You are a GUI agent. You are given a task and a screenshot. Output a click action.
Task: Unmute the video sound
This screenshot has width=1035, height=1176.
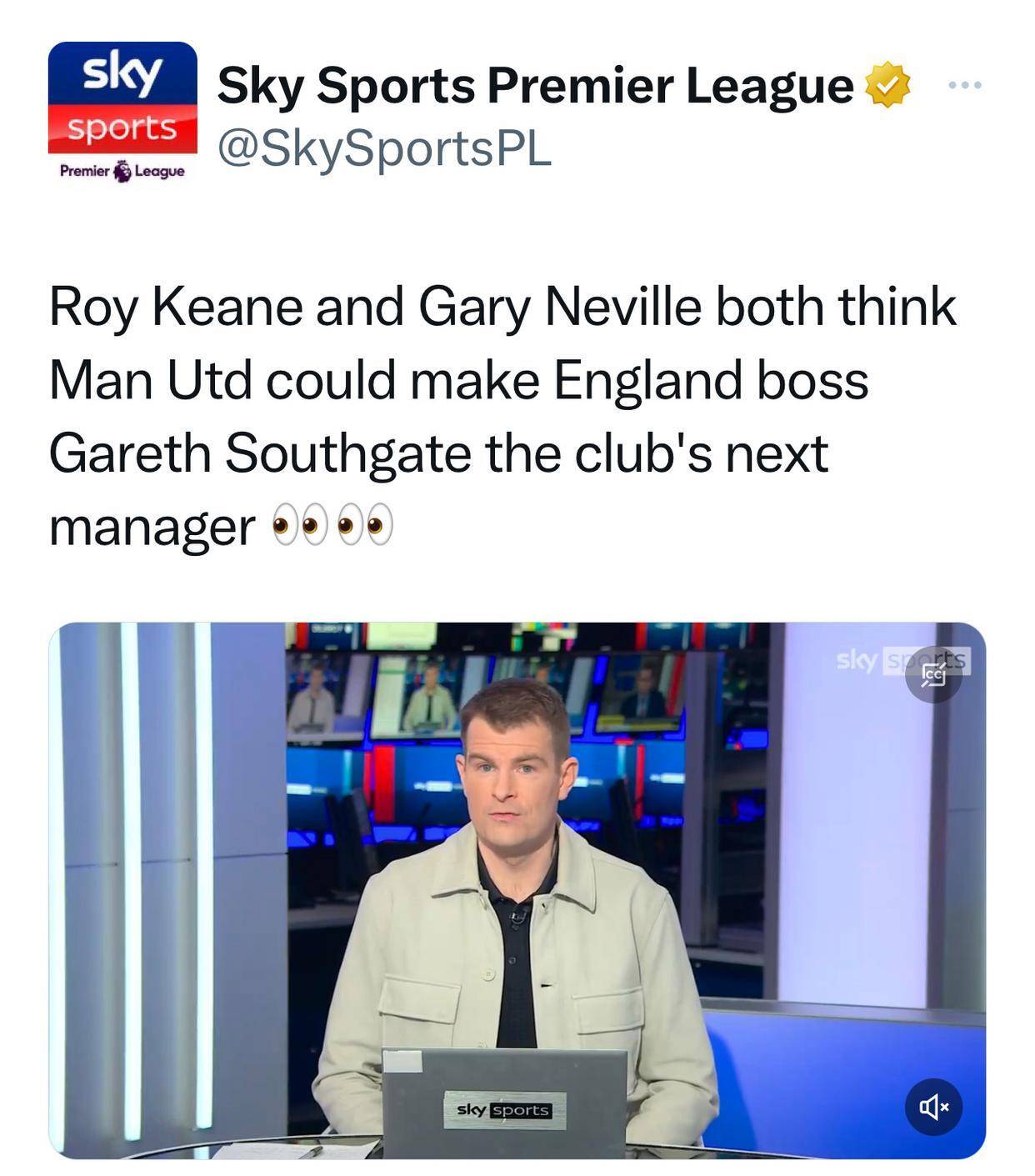pos(933,1106)
